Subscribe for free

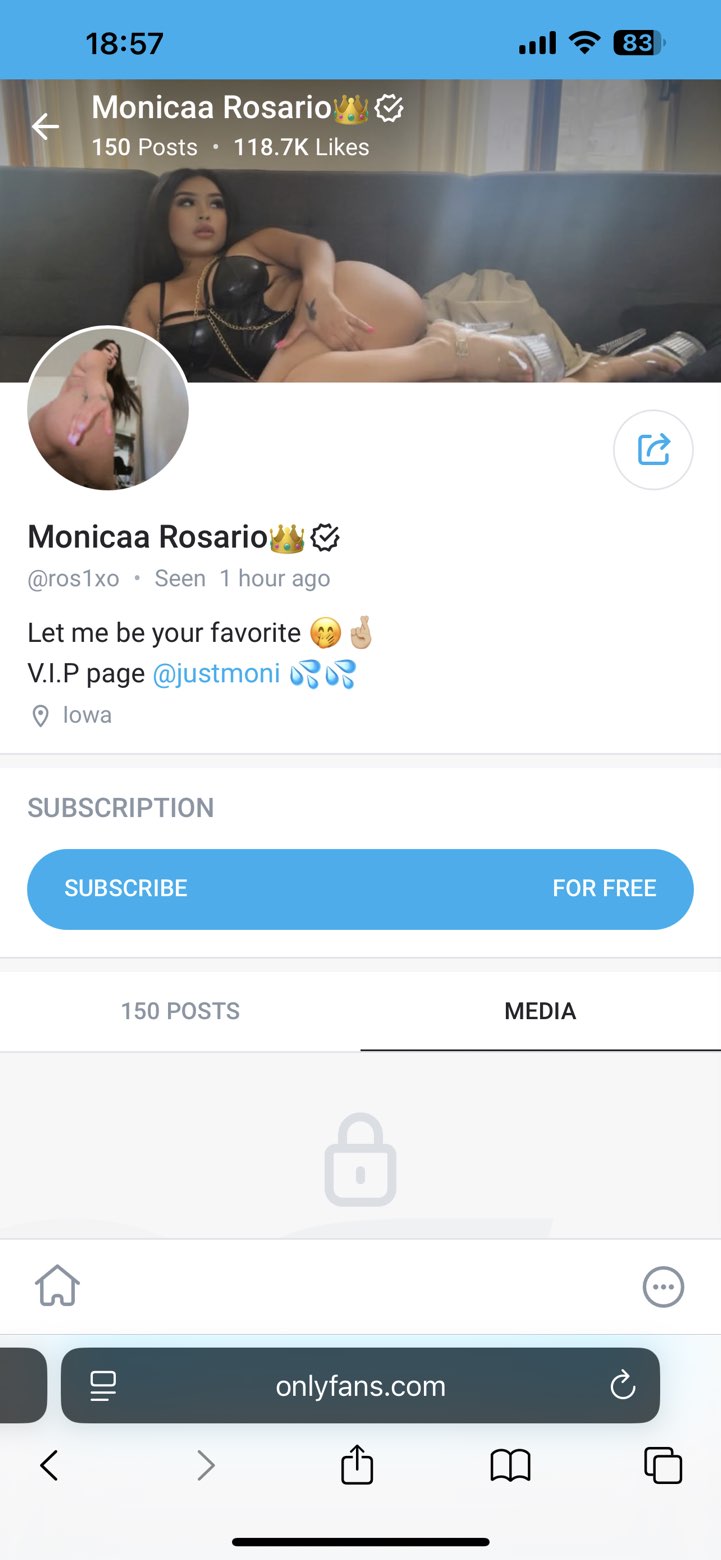pyautogui.click(x=360, y=889)
